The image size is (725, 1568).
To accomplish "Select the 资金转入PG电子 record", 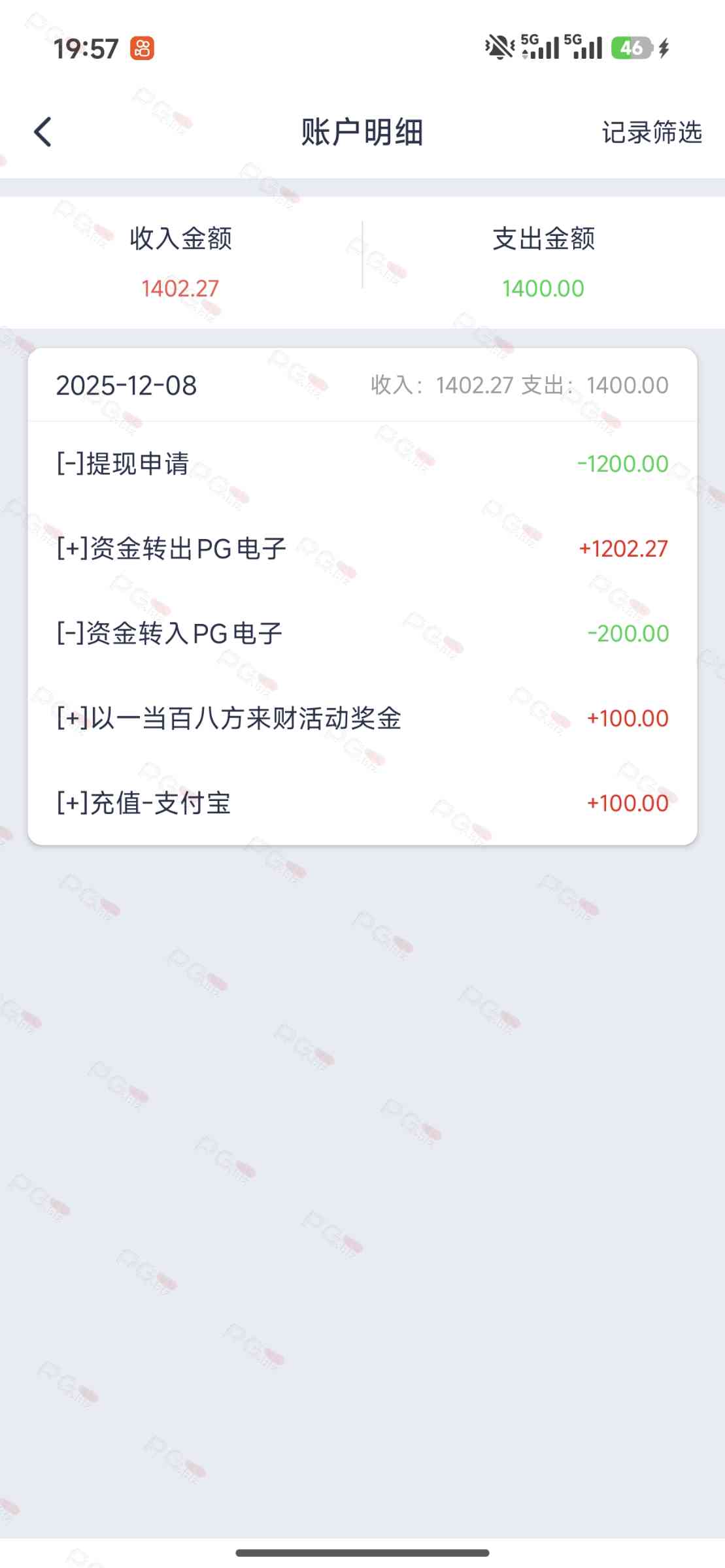I will tap(362, 634).
